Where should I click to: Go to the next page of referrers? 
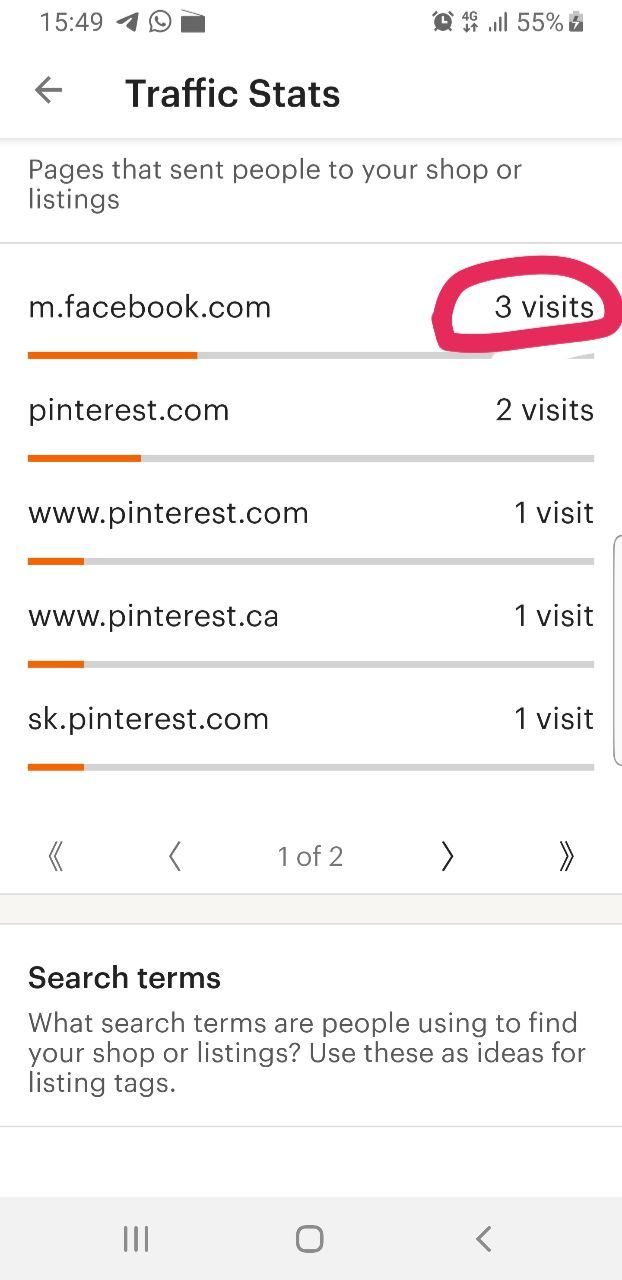tap(447, 856)
